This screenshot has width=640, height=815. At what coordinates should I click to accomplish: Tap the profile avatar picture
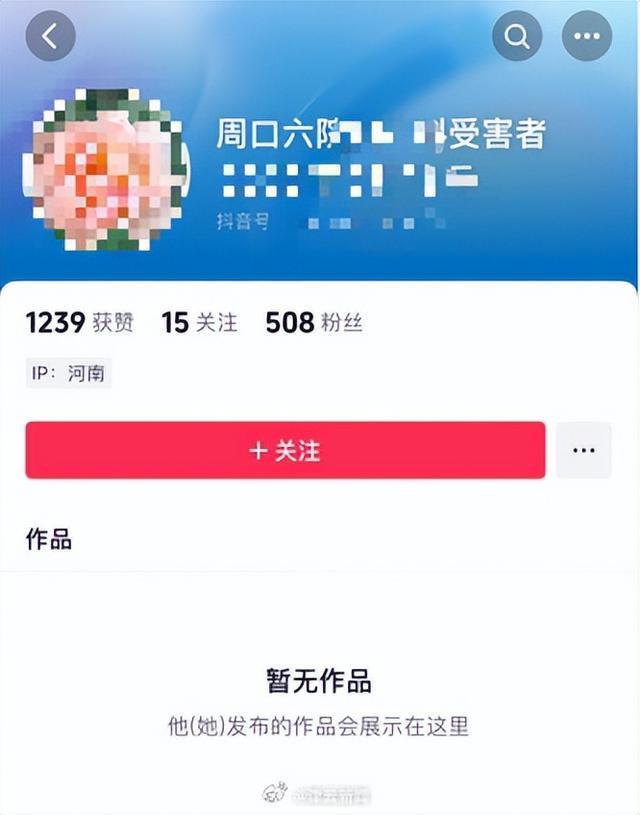110,168
